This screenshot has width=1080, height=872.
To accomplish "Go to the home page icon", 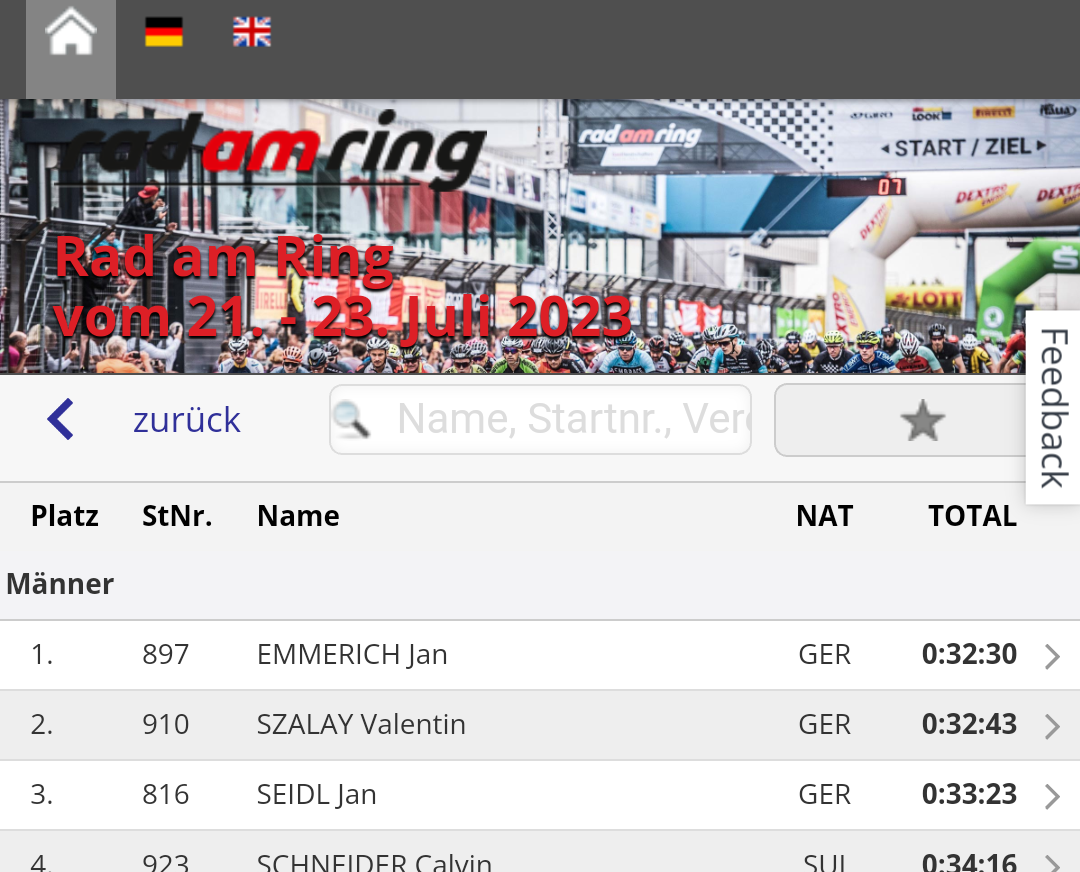I will point(71,36).
